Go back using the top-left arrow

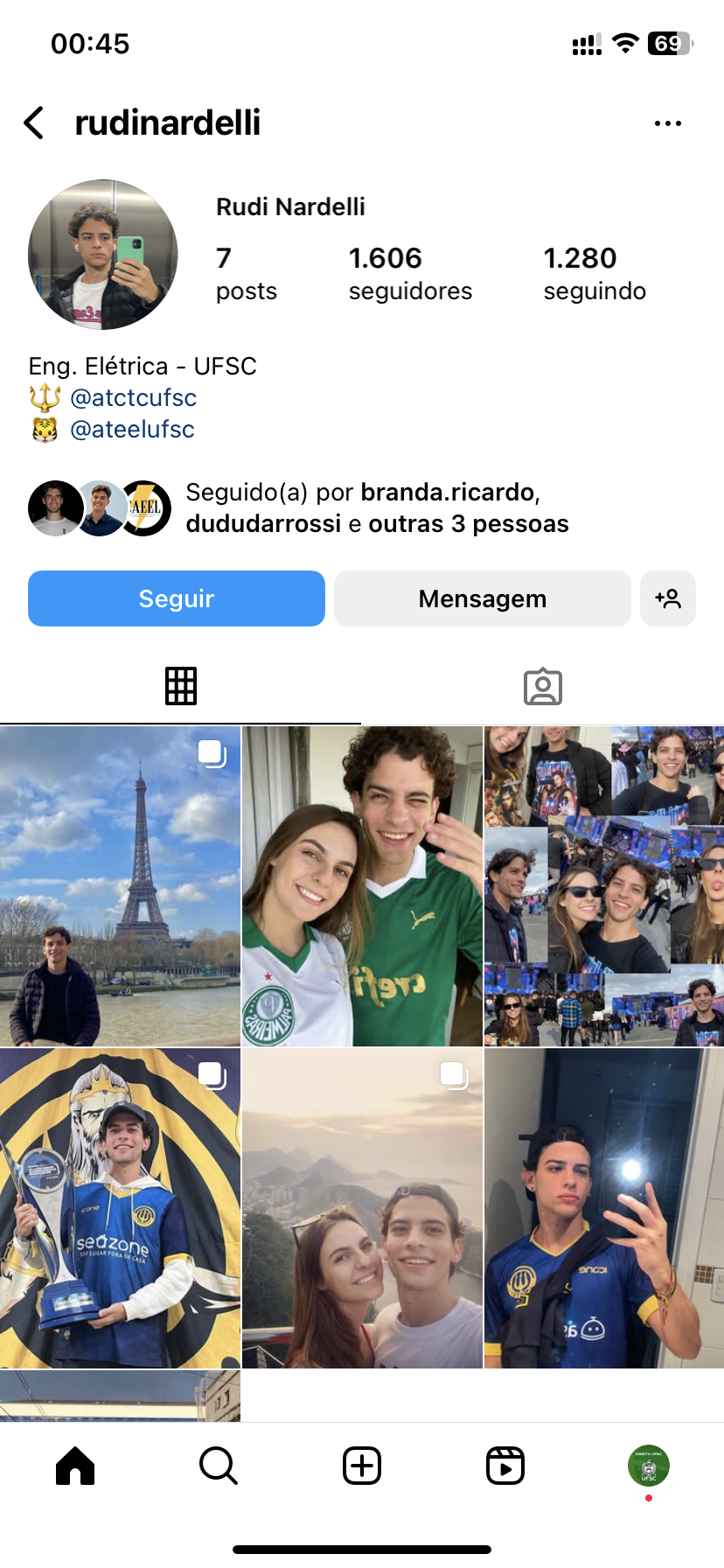pos(34,123)
